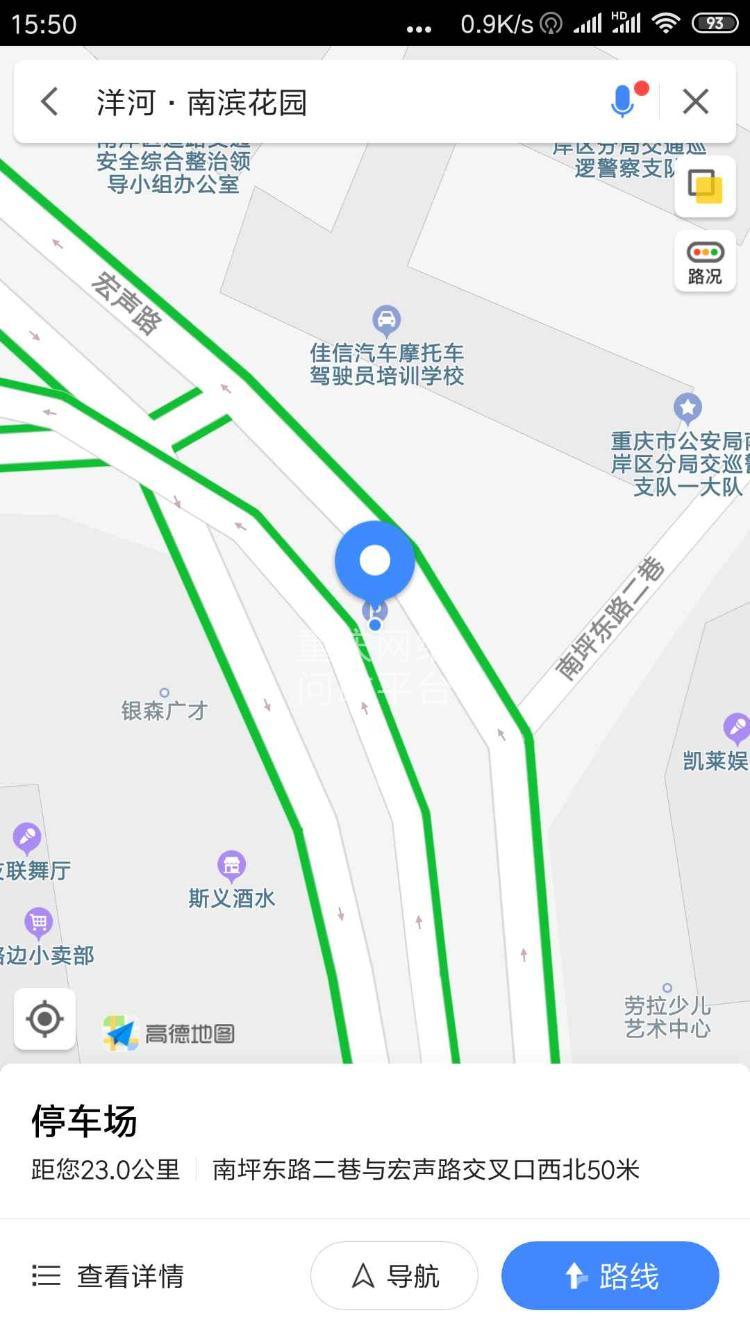Toggle the 路况 traffic layer

tap(705, 262)
